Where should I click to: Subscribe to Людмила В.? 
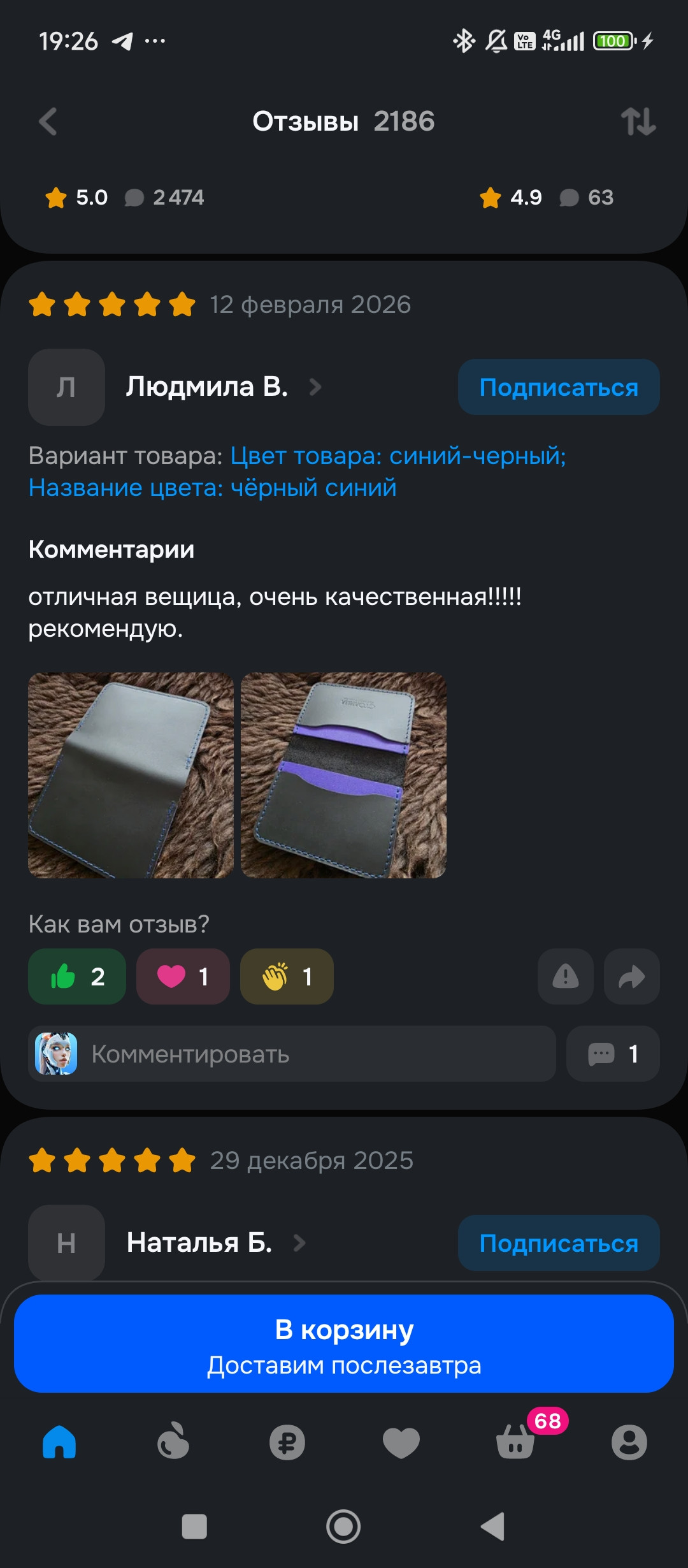(558, 388)
